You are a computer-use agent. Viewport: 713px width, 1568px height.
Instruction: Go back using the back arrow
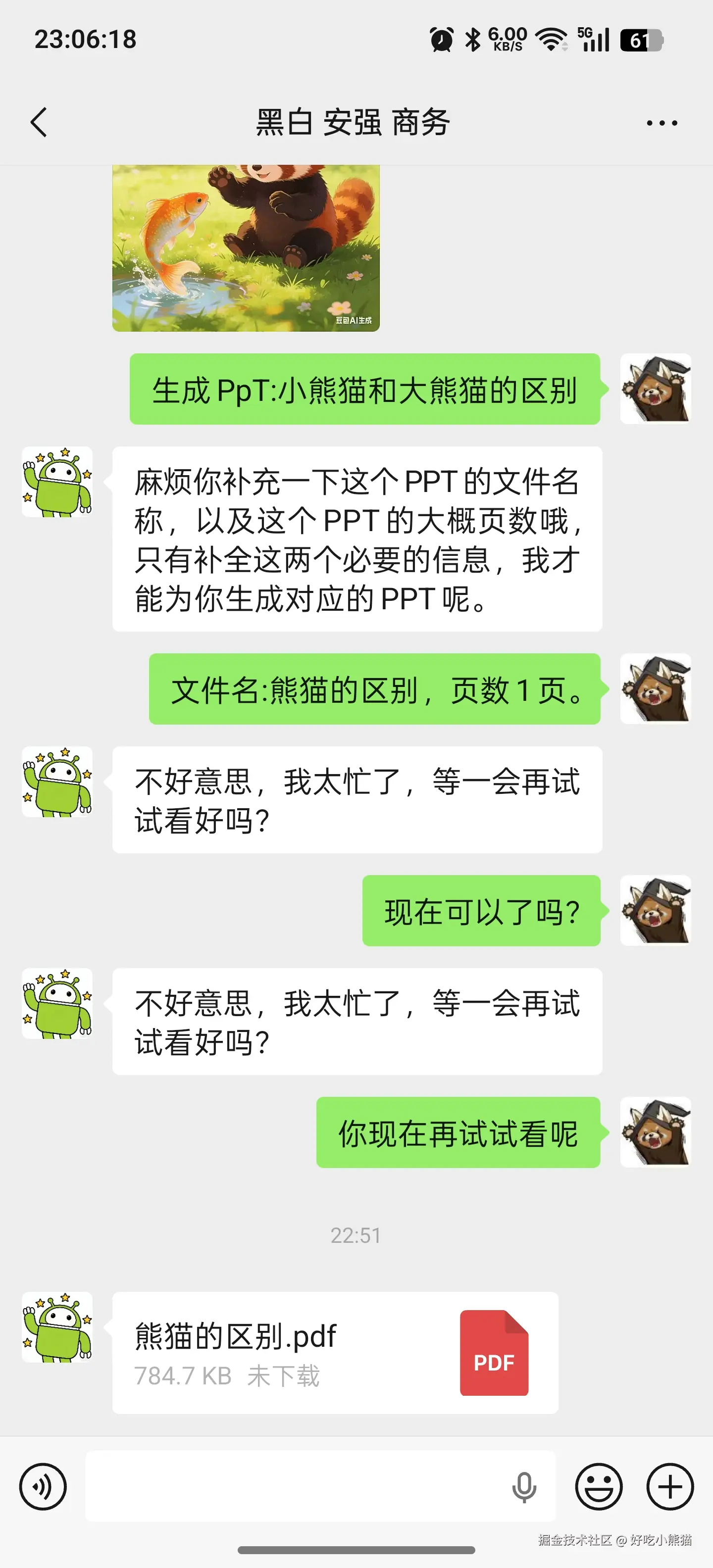click(38, 122)
